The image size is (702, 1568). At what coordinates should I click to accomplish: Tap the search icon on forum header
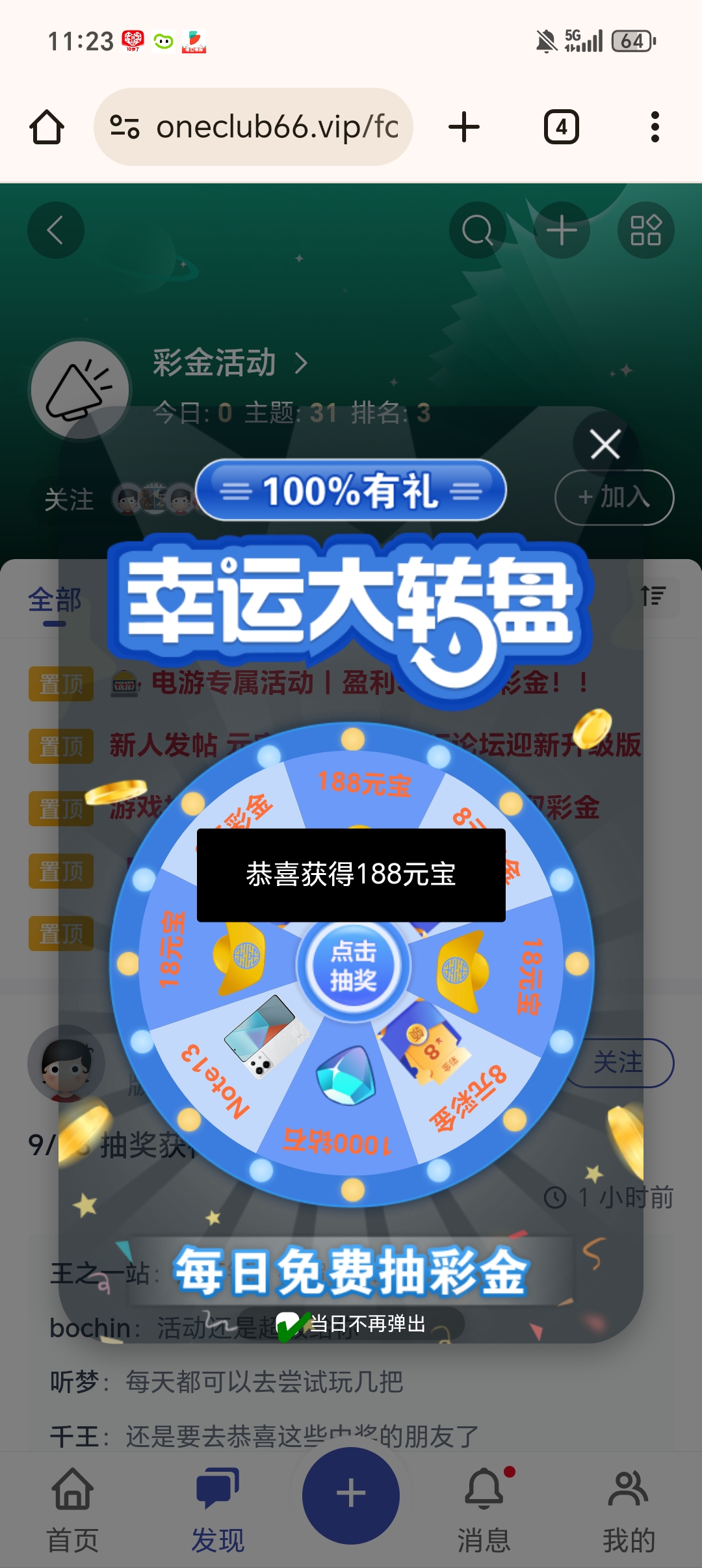pos(476,231)
